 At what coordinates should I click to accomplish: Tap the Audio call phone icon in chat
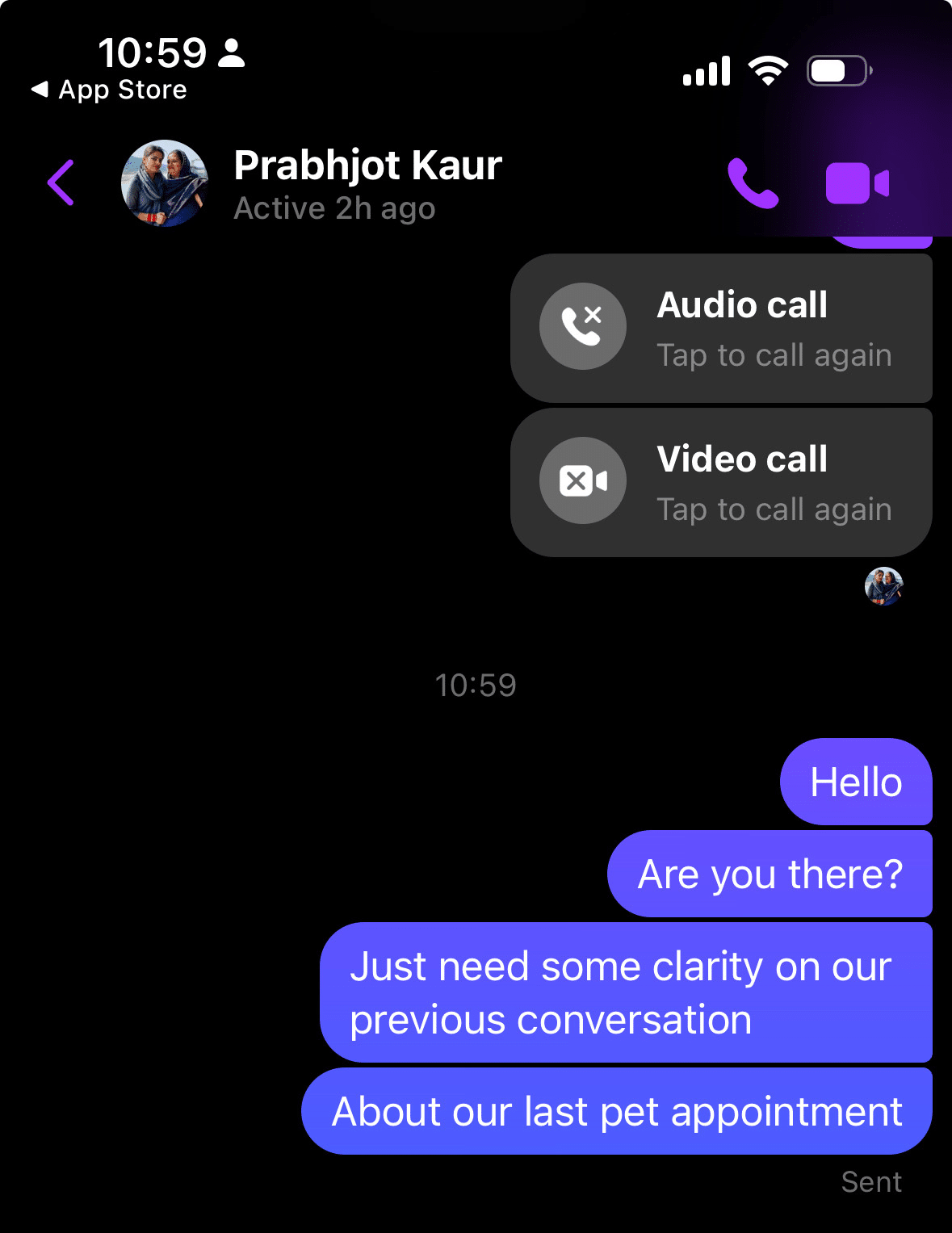[x=582, y=326]
